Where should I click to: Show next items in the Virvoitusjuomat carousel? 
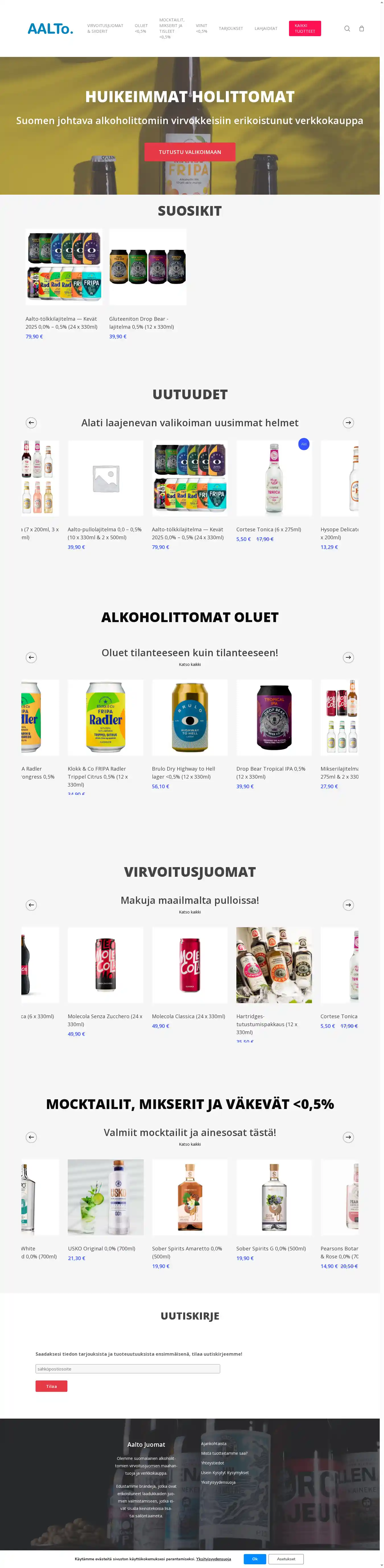pos(348,905)
